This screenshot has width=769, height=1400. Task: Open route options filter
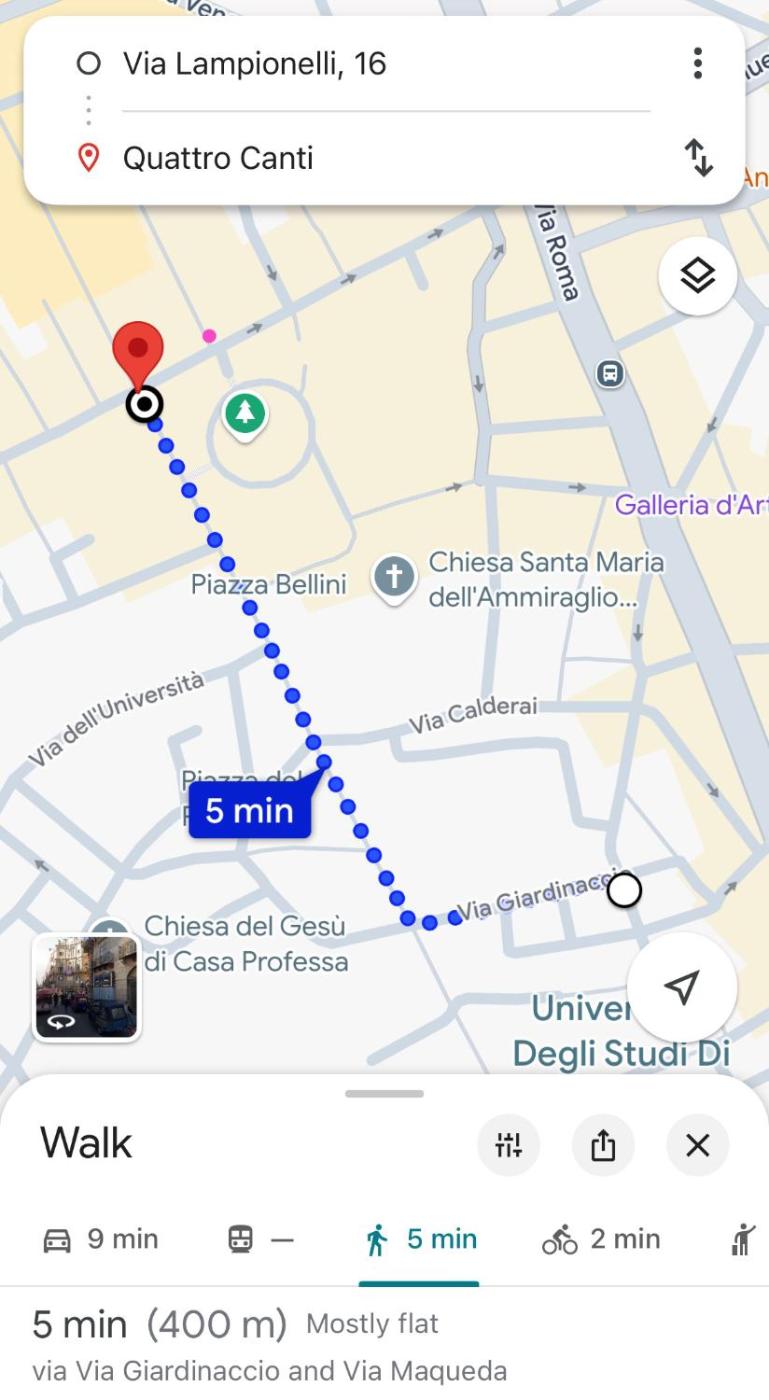tap(508, 1145)
